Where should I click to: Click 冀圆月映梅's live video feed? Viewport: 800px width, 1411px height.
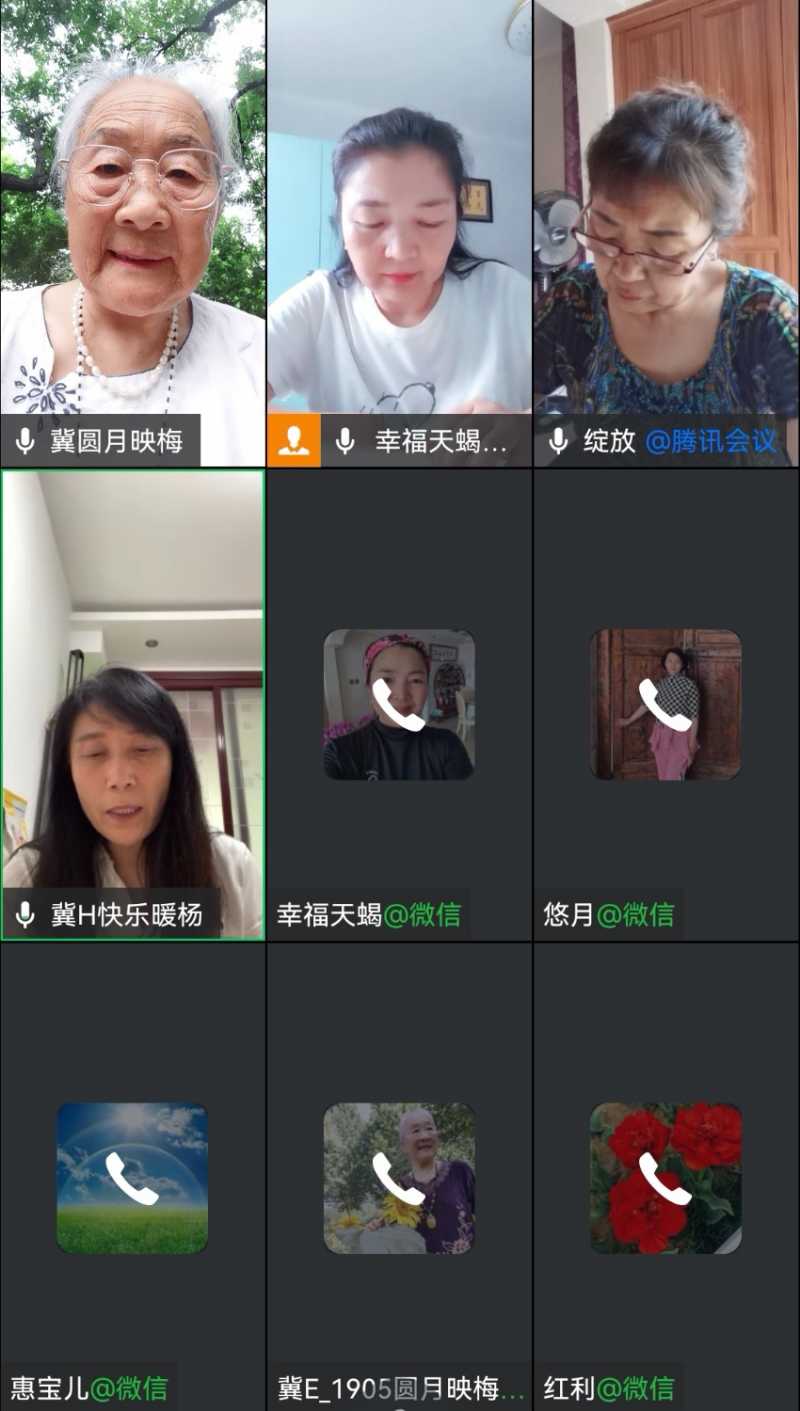(x=133, y=200)
